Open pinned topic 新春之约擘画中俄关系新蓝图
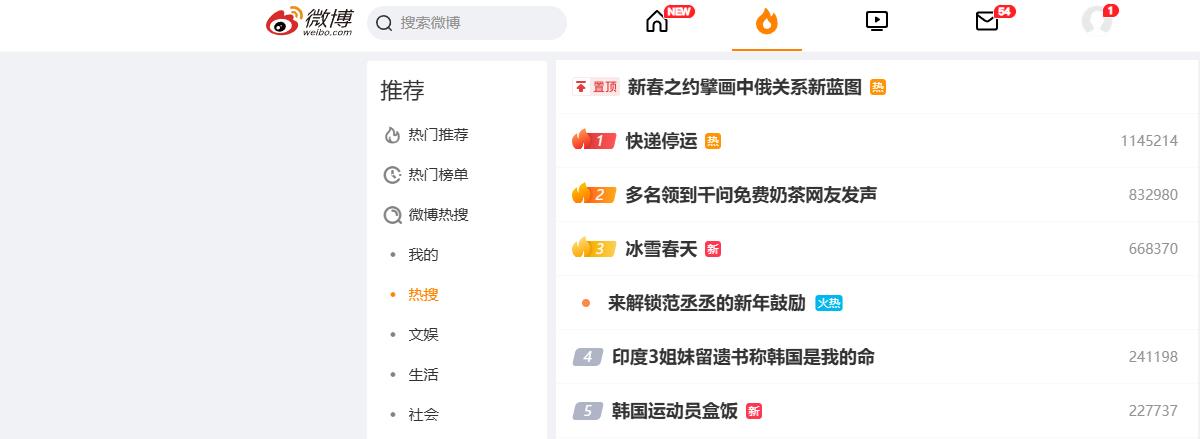The width and height of the screenshot is (1200, 439). pyautogui.click(x=744, y=87)
